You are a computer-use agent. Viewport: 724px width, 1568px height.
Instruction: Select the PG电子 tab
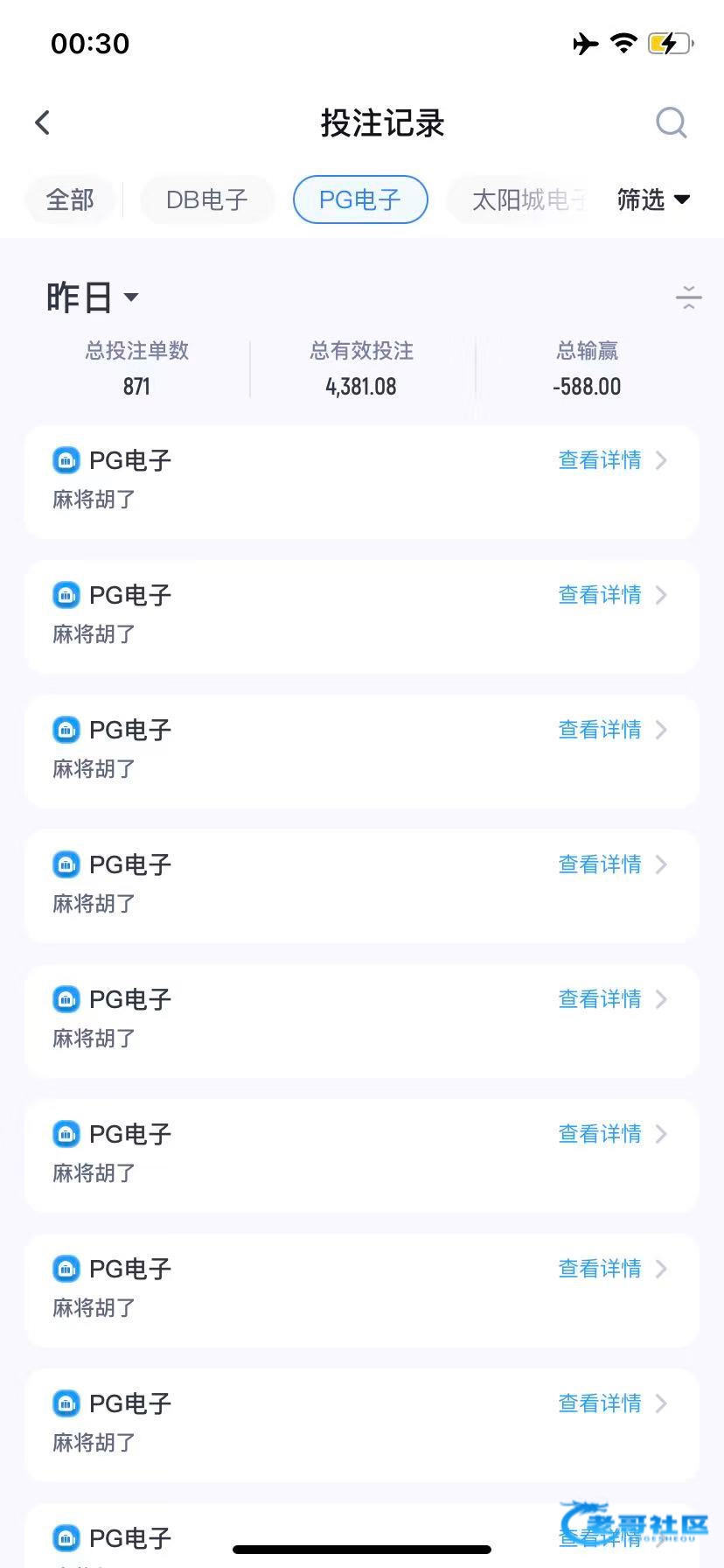click(x=360, y=200)
